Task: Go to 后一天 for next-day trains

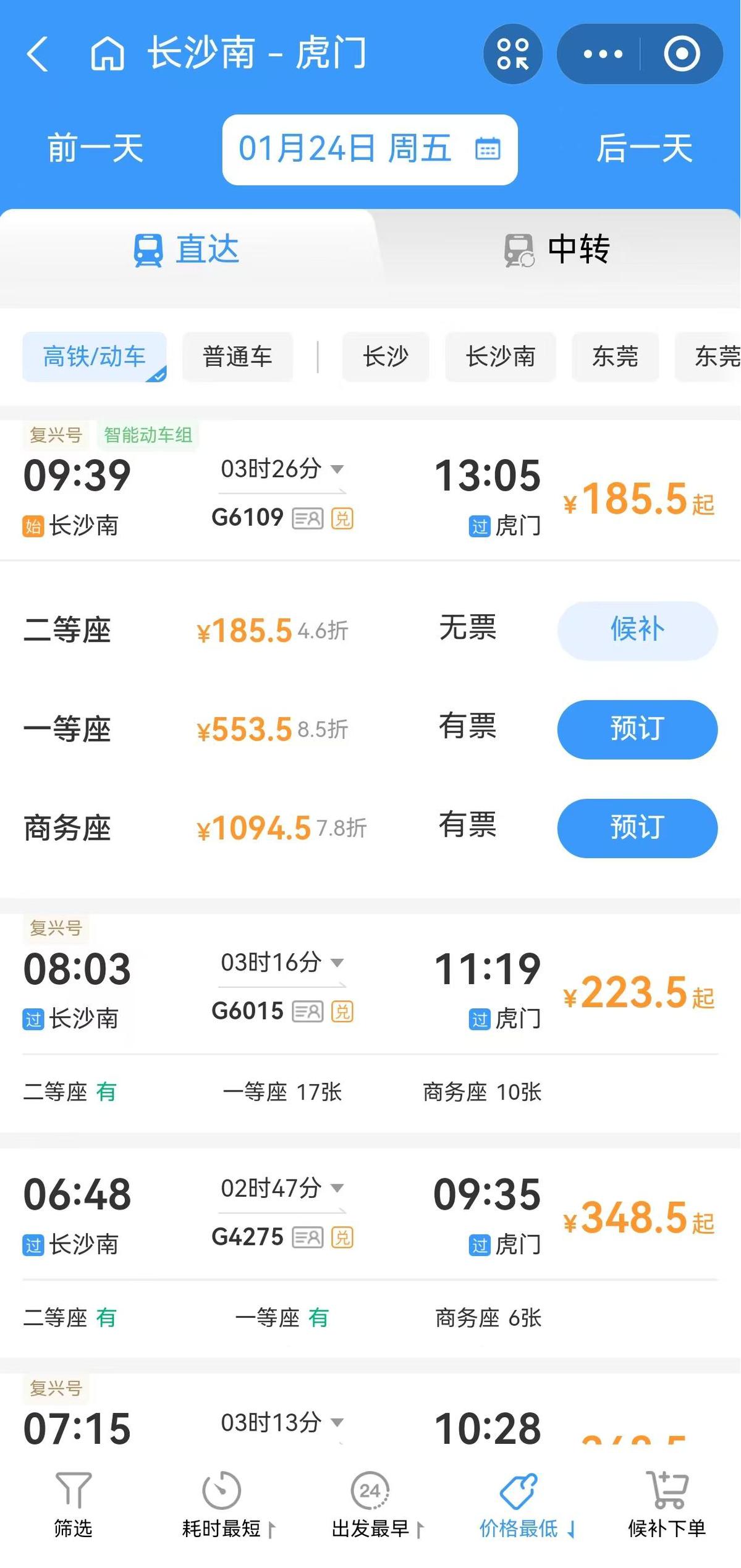Action: 644,149
